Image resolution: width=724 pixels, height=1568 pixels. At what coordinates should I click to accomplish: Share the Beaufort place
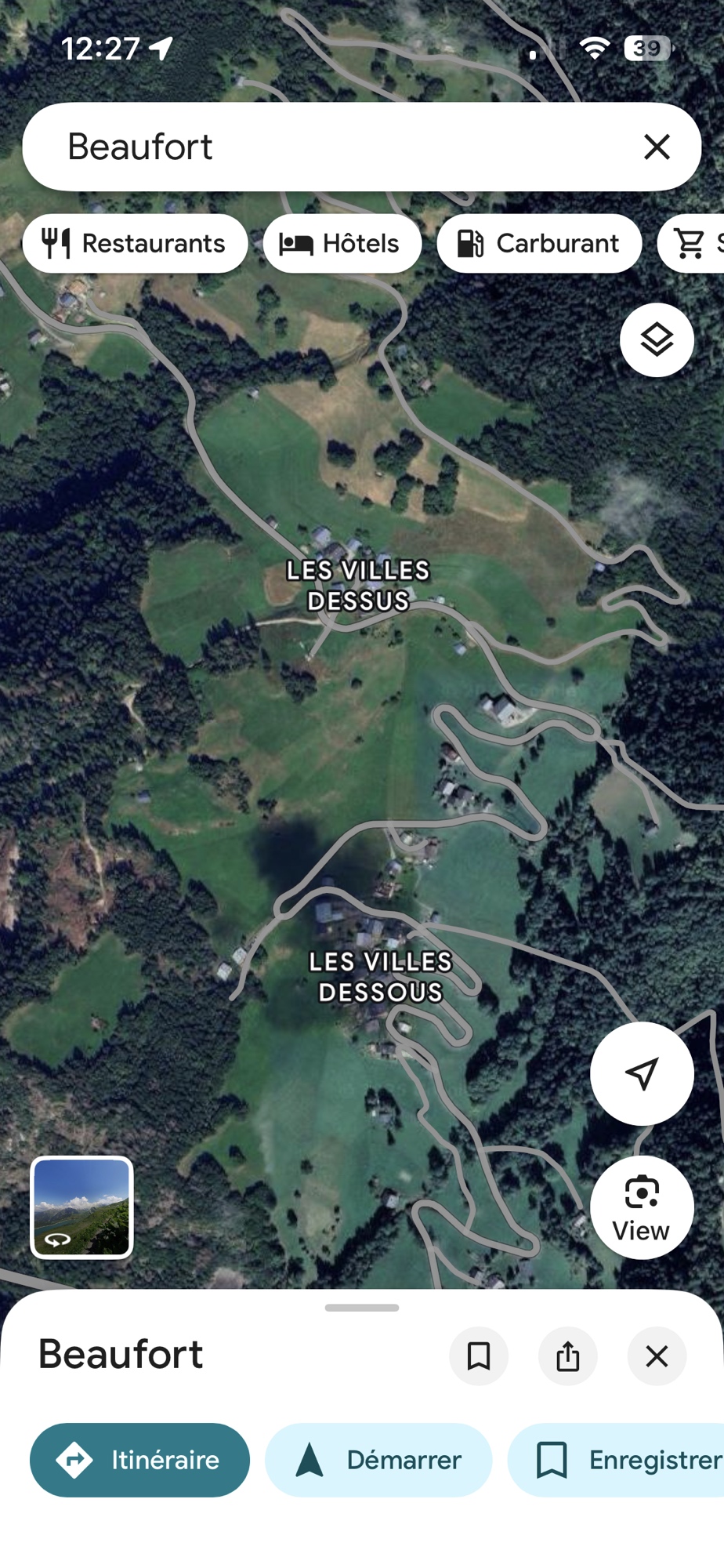[x=568, y=1356]
